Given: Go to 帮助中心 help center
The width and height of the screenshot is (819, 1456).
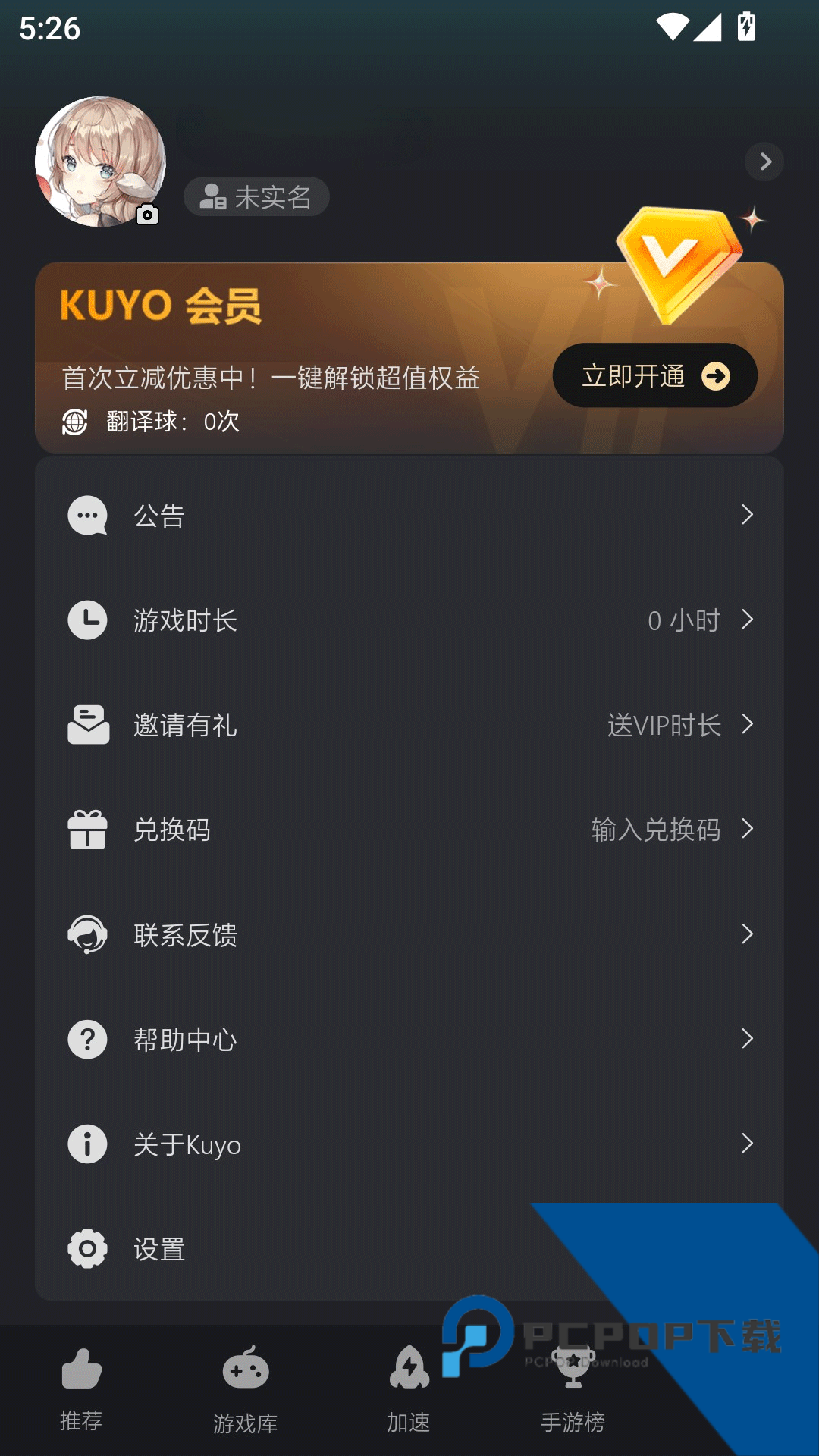Looking at the screenshot, I should click(409, 1039).
